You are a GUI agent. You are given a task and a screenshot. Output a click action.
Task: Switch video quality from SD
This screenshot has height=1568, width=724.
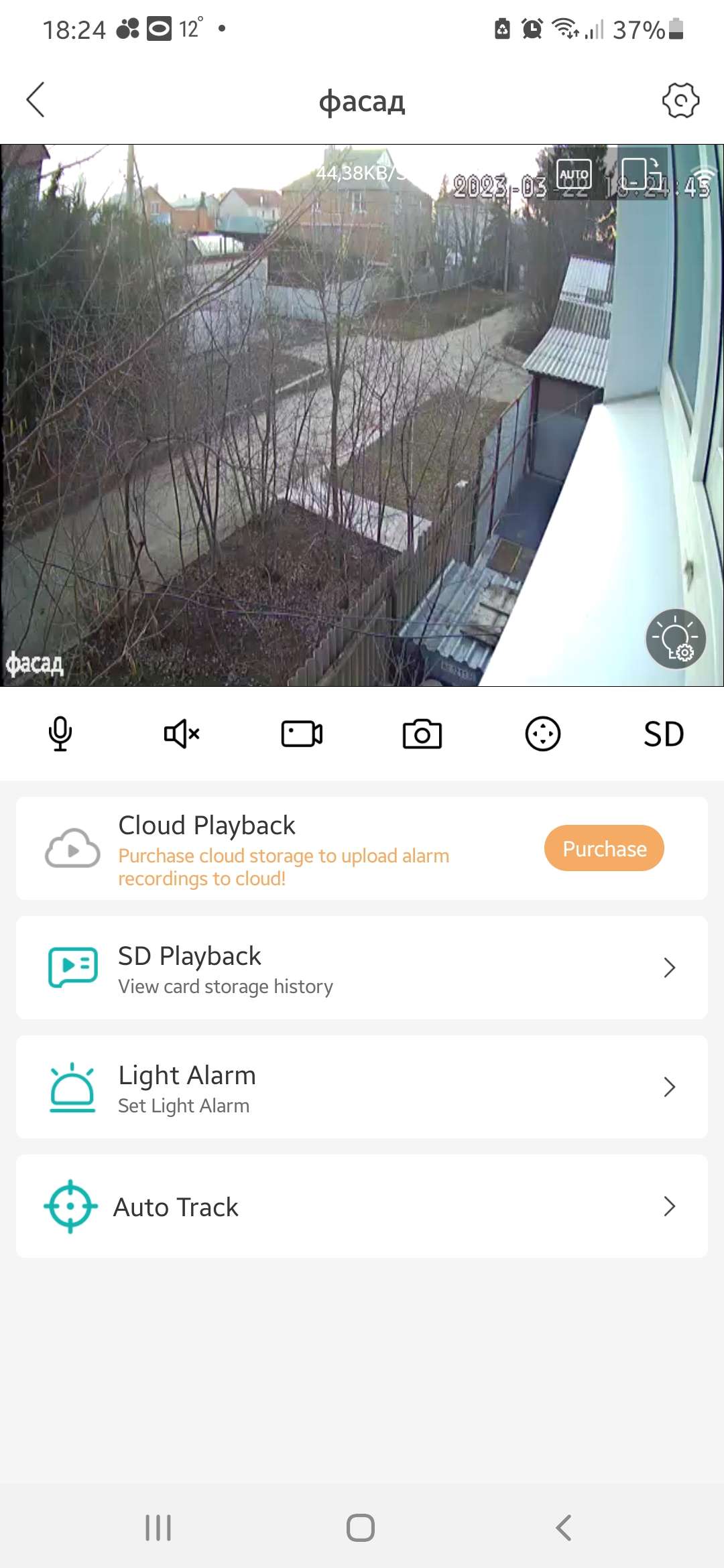(664, 734)
